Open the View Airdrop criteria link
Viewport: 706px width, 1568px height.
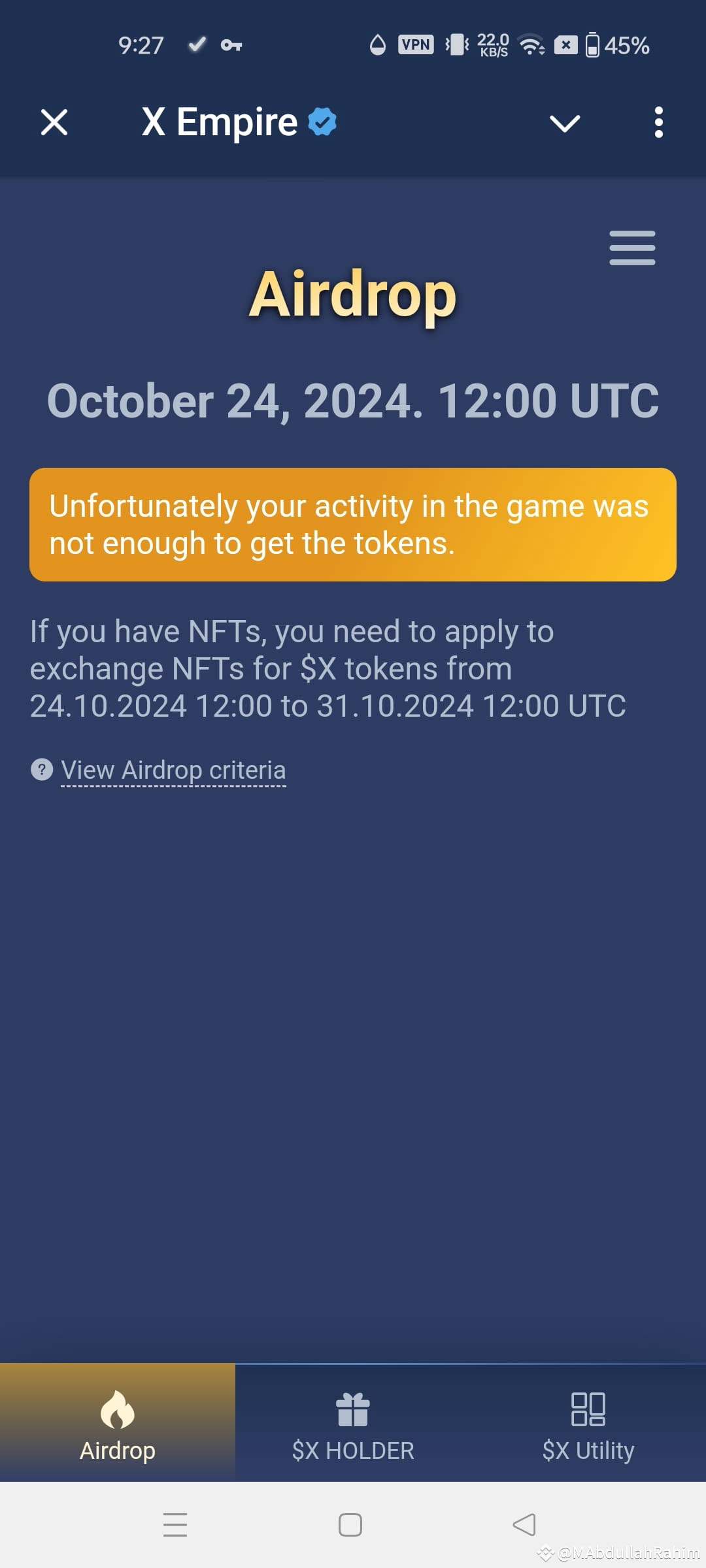[x=173, y=770]
